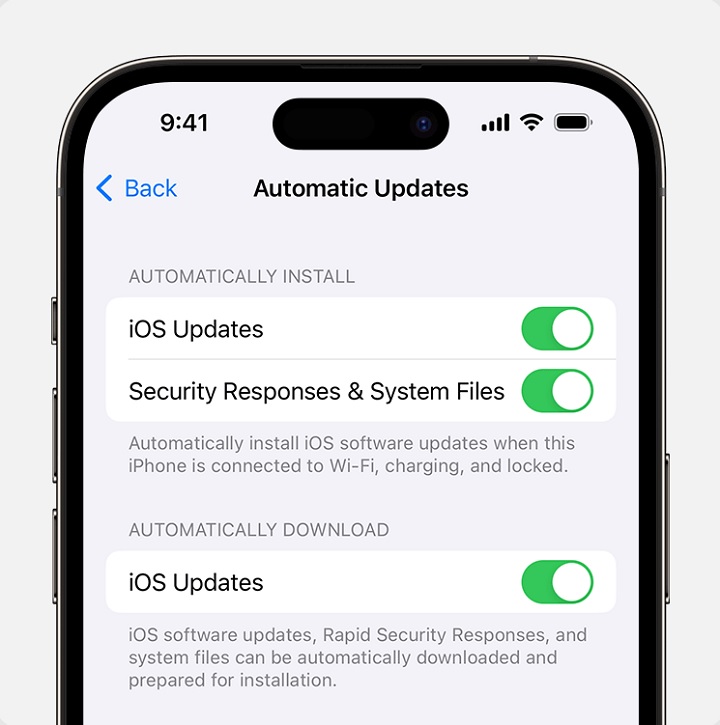Turn off automatic download of iOS Updates
720x725 pixels.
[557, 582]
